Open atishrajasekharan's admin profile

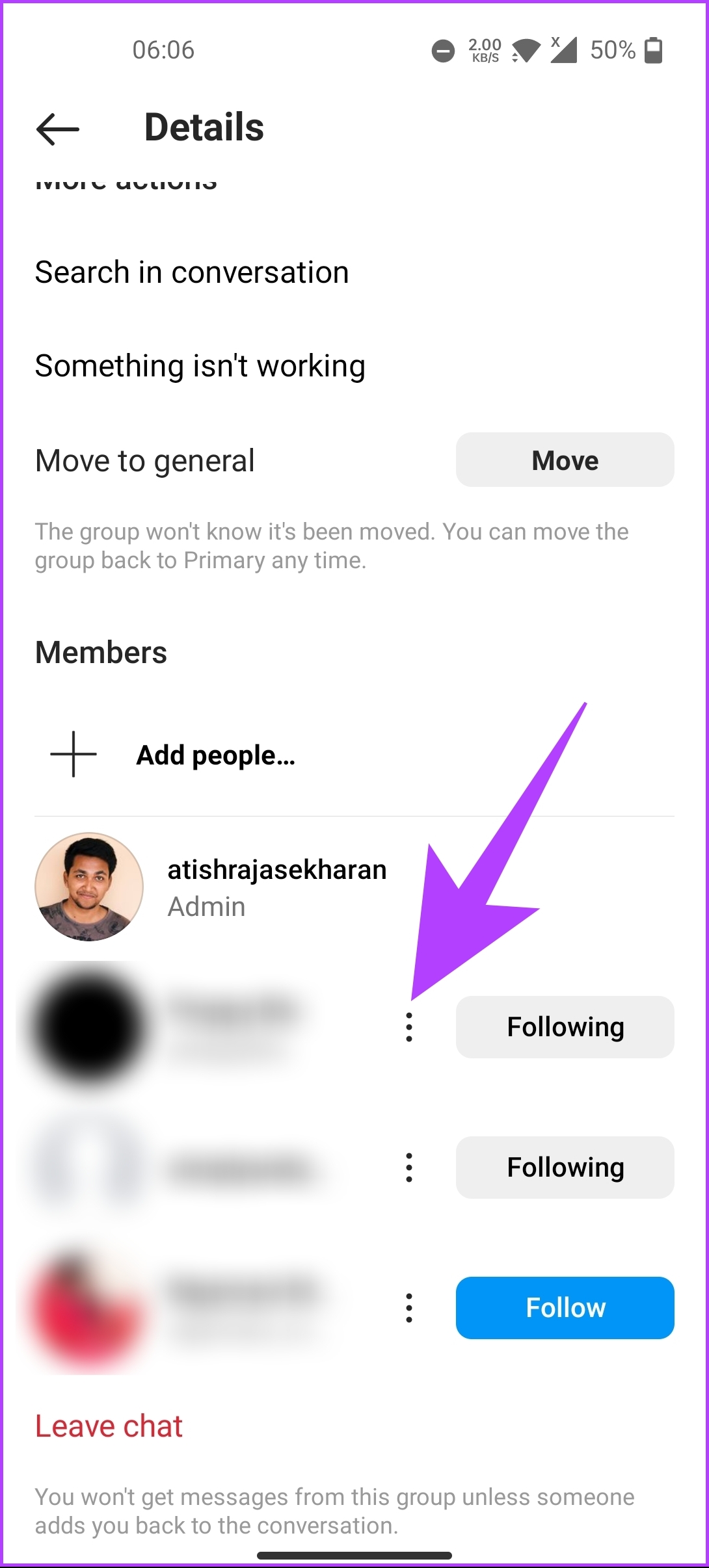coord(211,887)
